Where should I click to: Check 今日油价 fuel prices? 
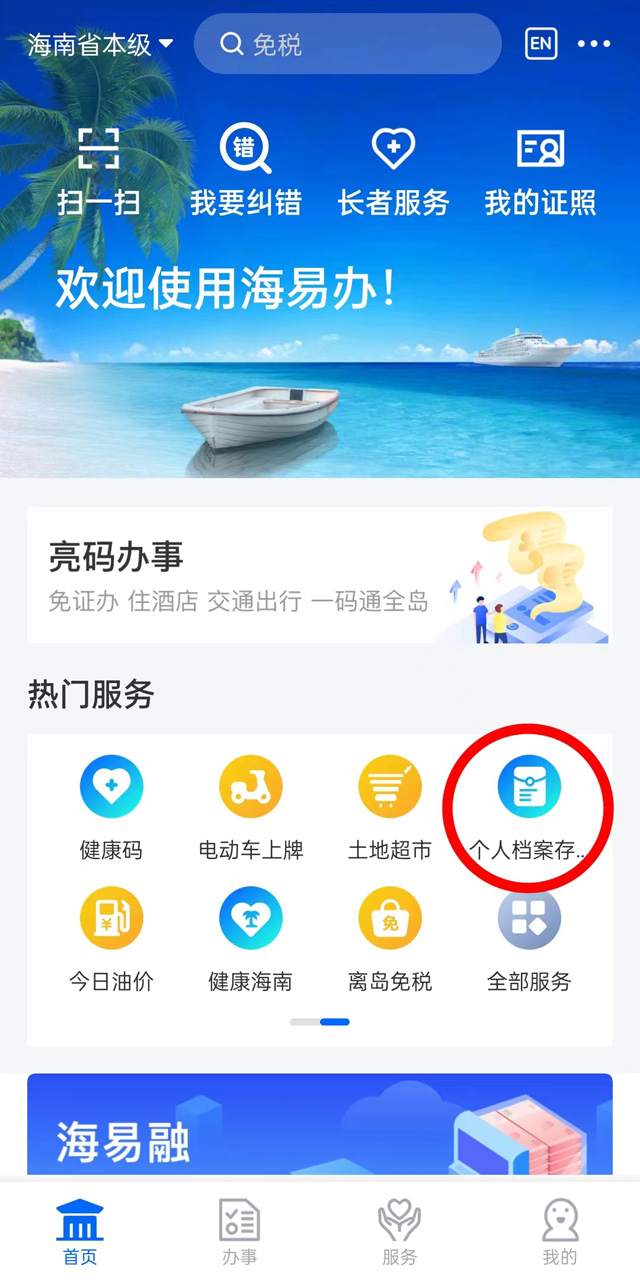click(111, 939)
